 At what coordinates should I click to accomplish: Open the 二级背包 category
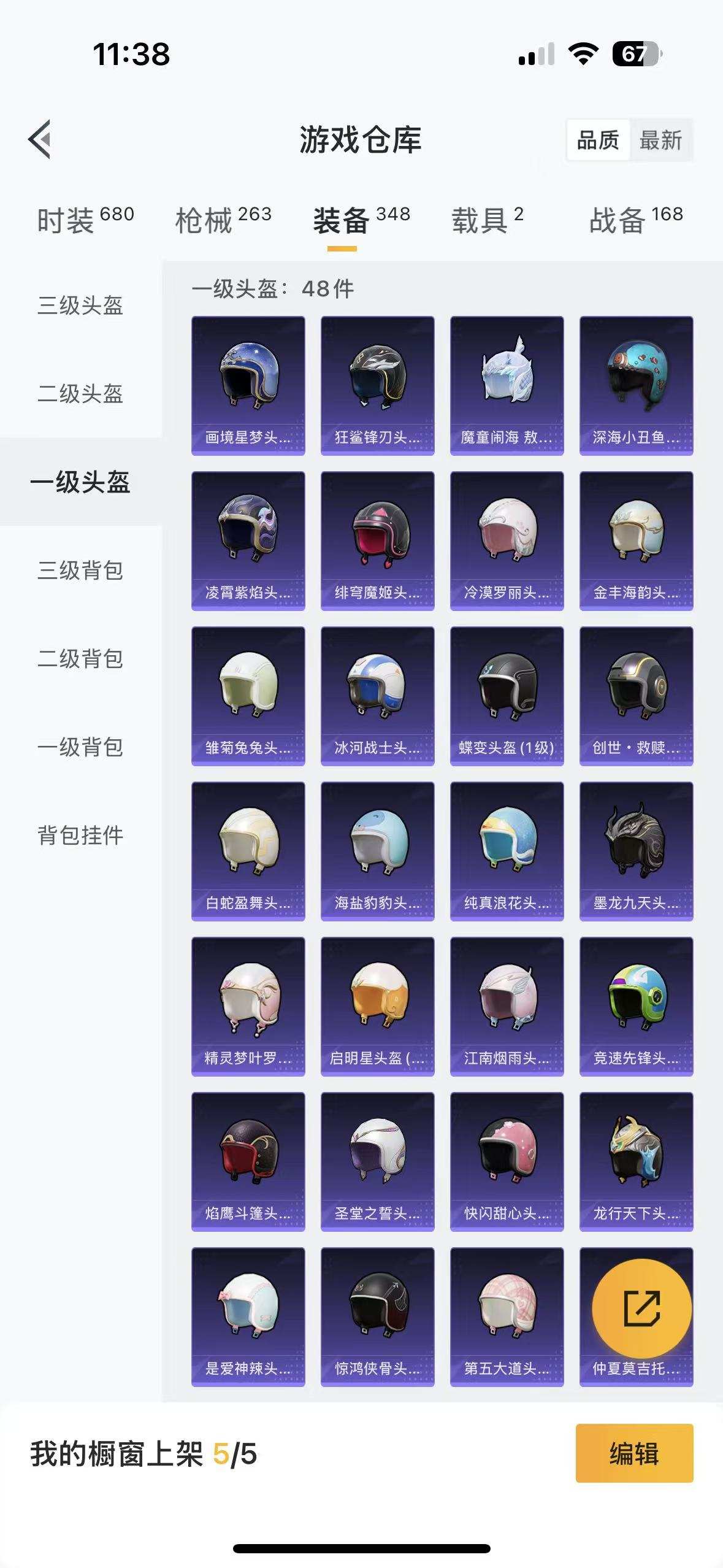coord(80,659)
